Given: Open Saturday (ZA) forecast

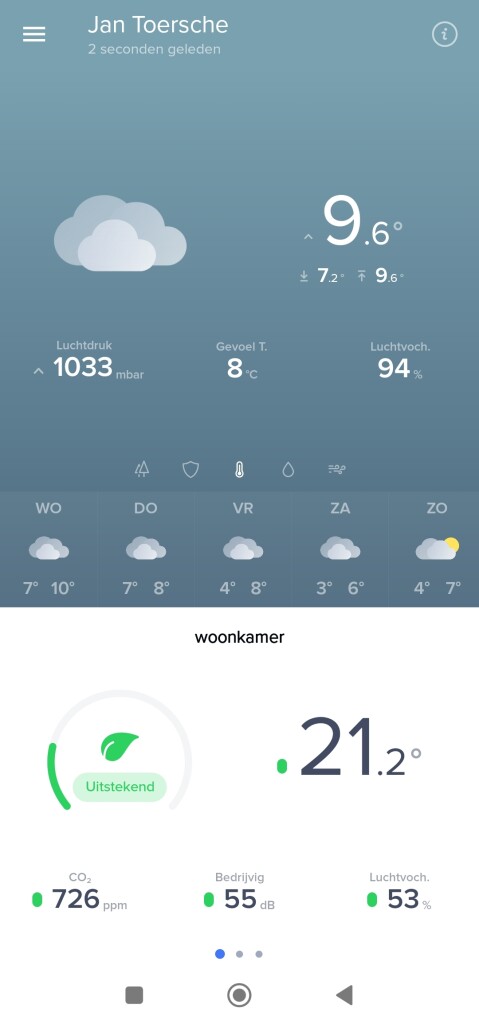Looking at the screenshot, I should pos(340,549).
